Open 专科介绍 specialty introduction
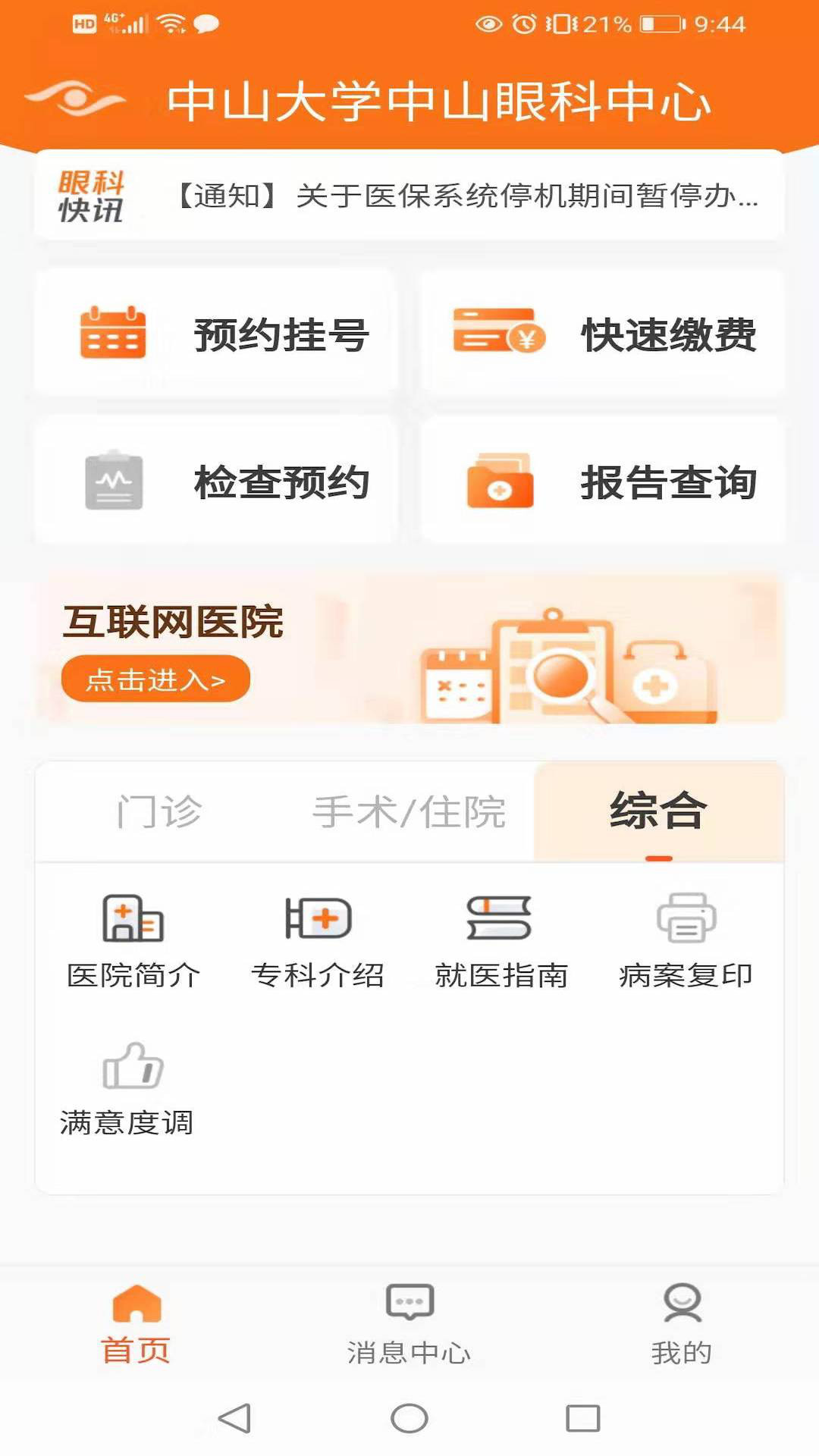 click(x=318, y=940)
